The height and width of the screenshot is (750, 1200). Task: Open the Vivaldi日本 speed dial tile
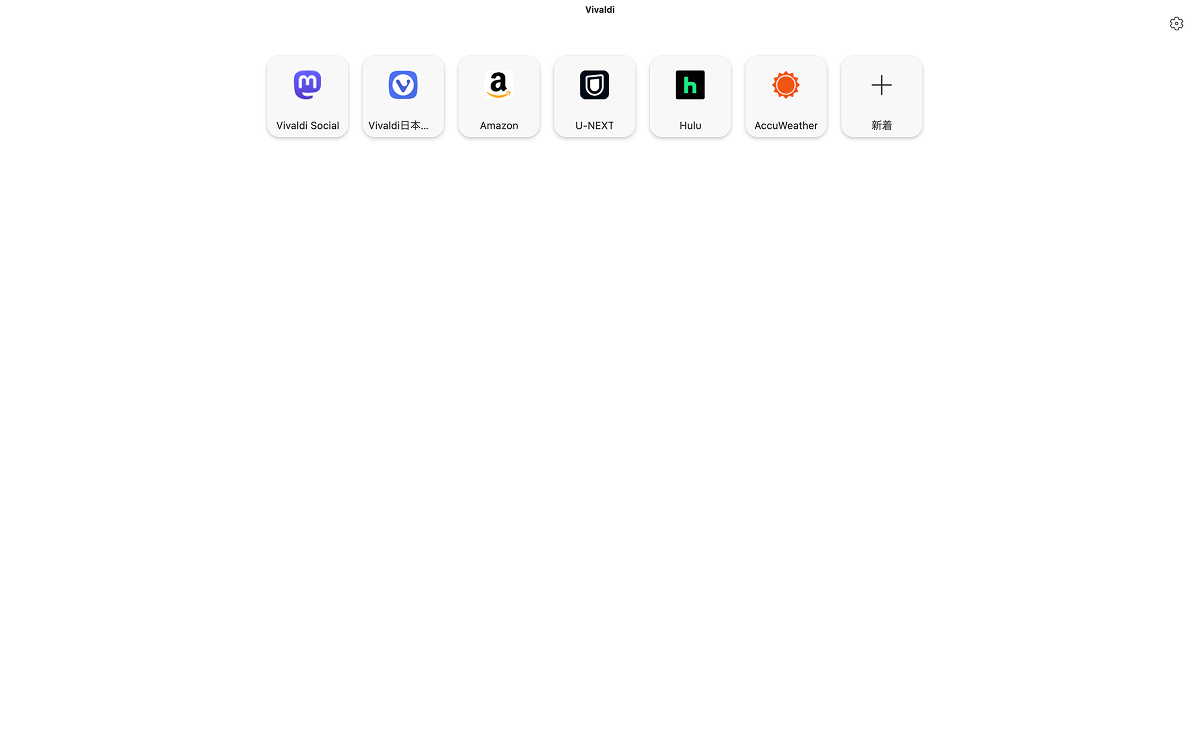(403, 96)
